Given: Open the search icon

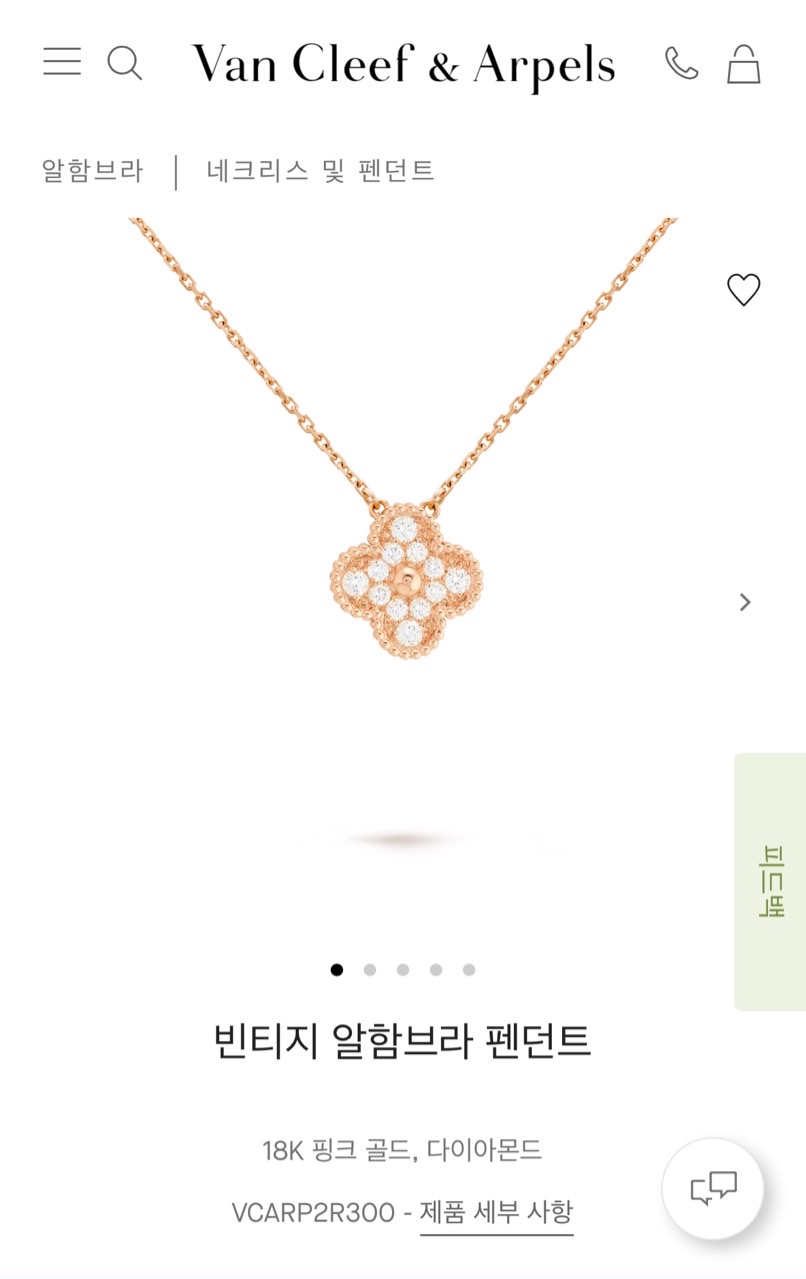Looking at the screenshot, I should click(x=124, y=63).
